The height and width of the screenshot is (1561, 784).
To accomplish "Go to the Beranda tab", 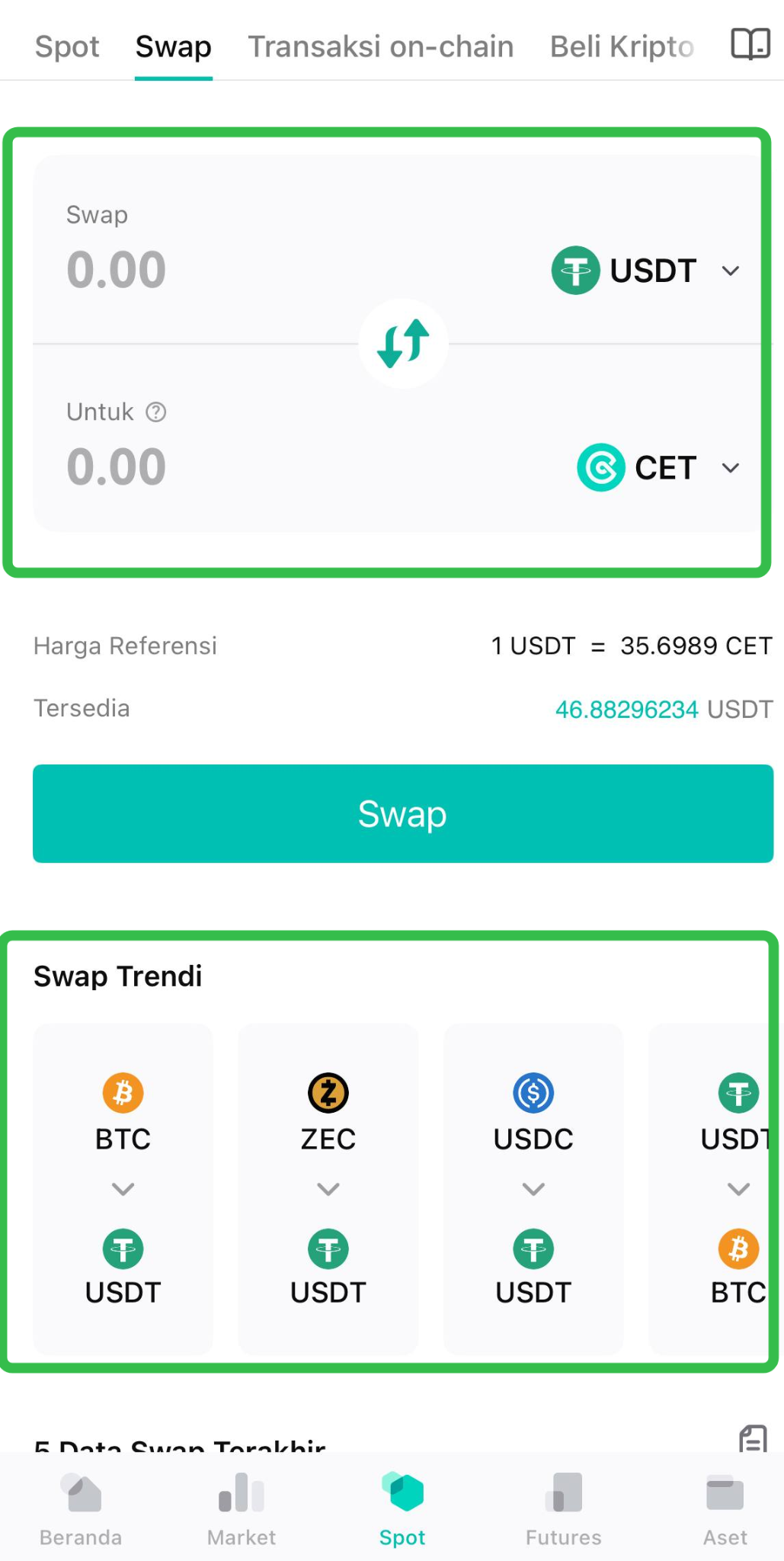I will [x=81, y=1510].
